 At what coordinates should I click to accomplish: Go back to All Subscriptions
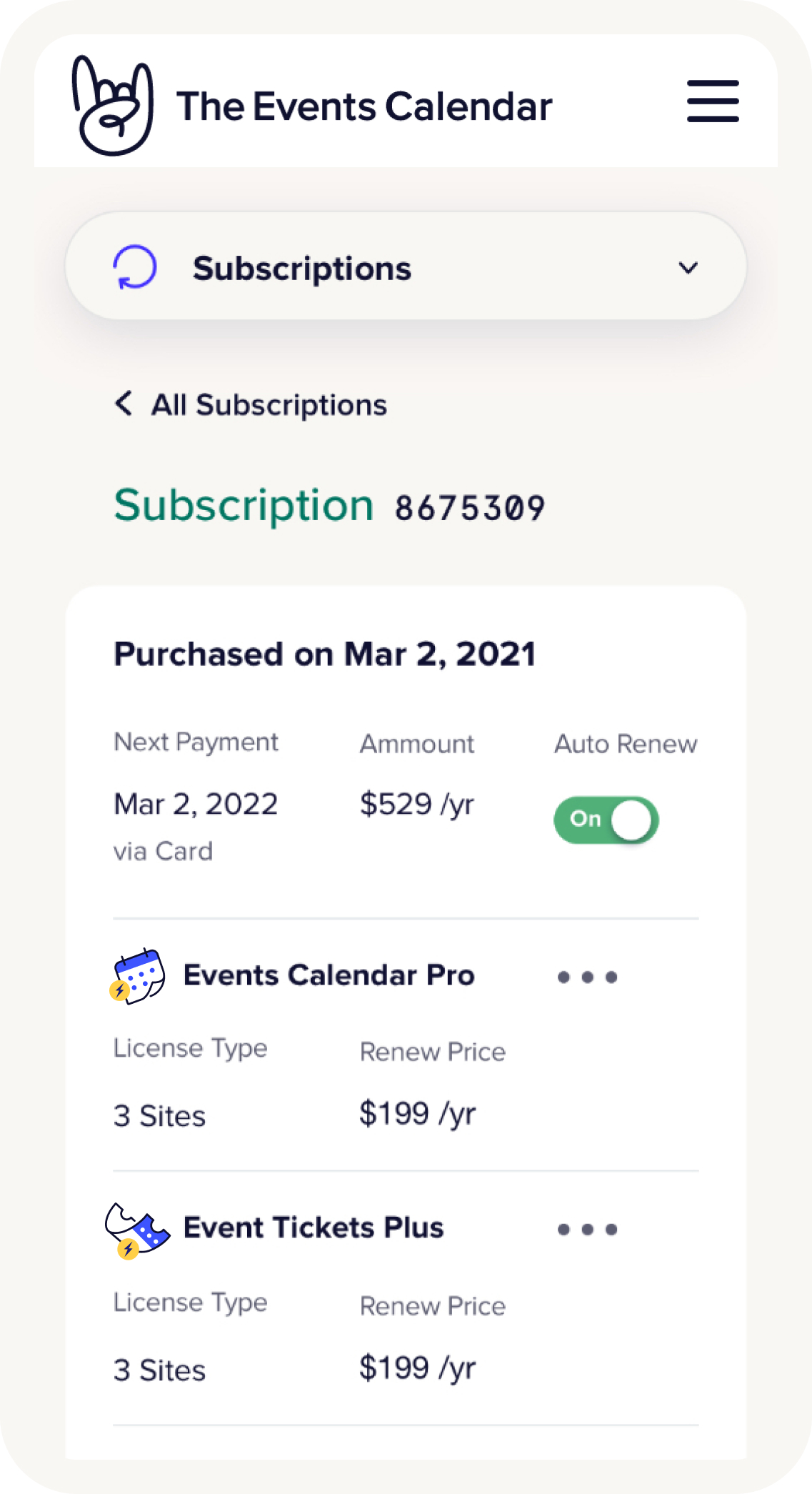pyautogui.click(x=251, y=404)
